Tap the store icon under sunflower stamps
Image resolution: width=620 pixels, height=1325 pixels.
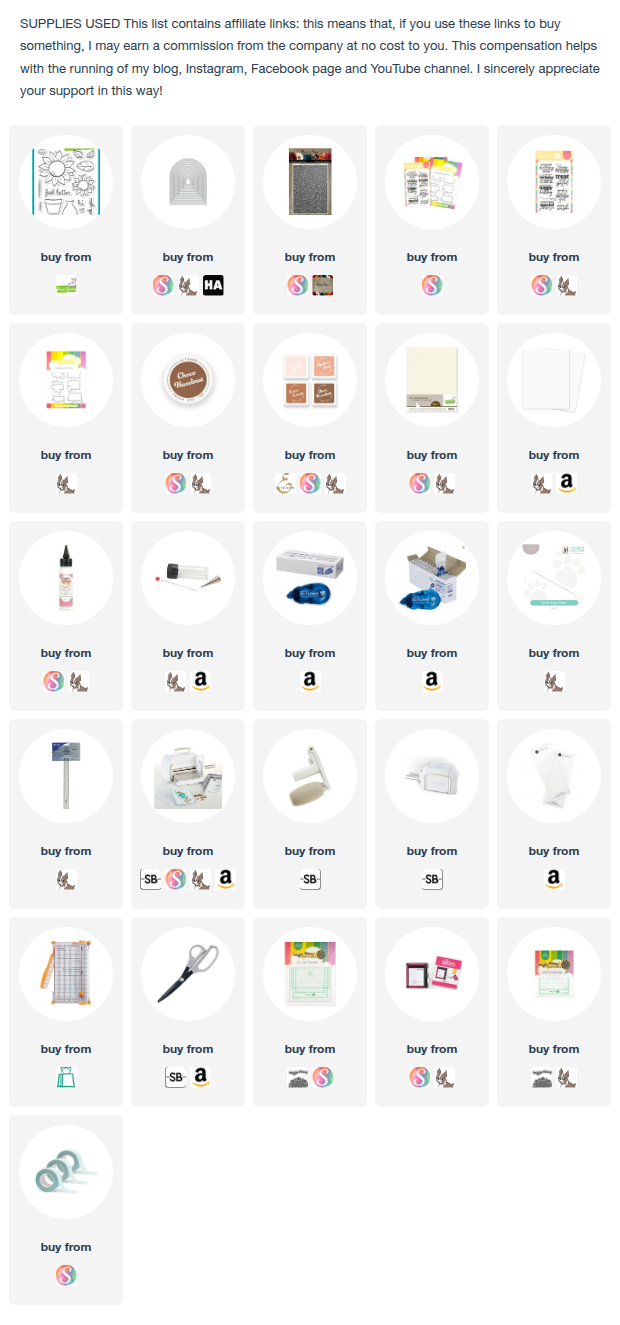point(66,286)
